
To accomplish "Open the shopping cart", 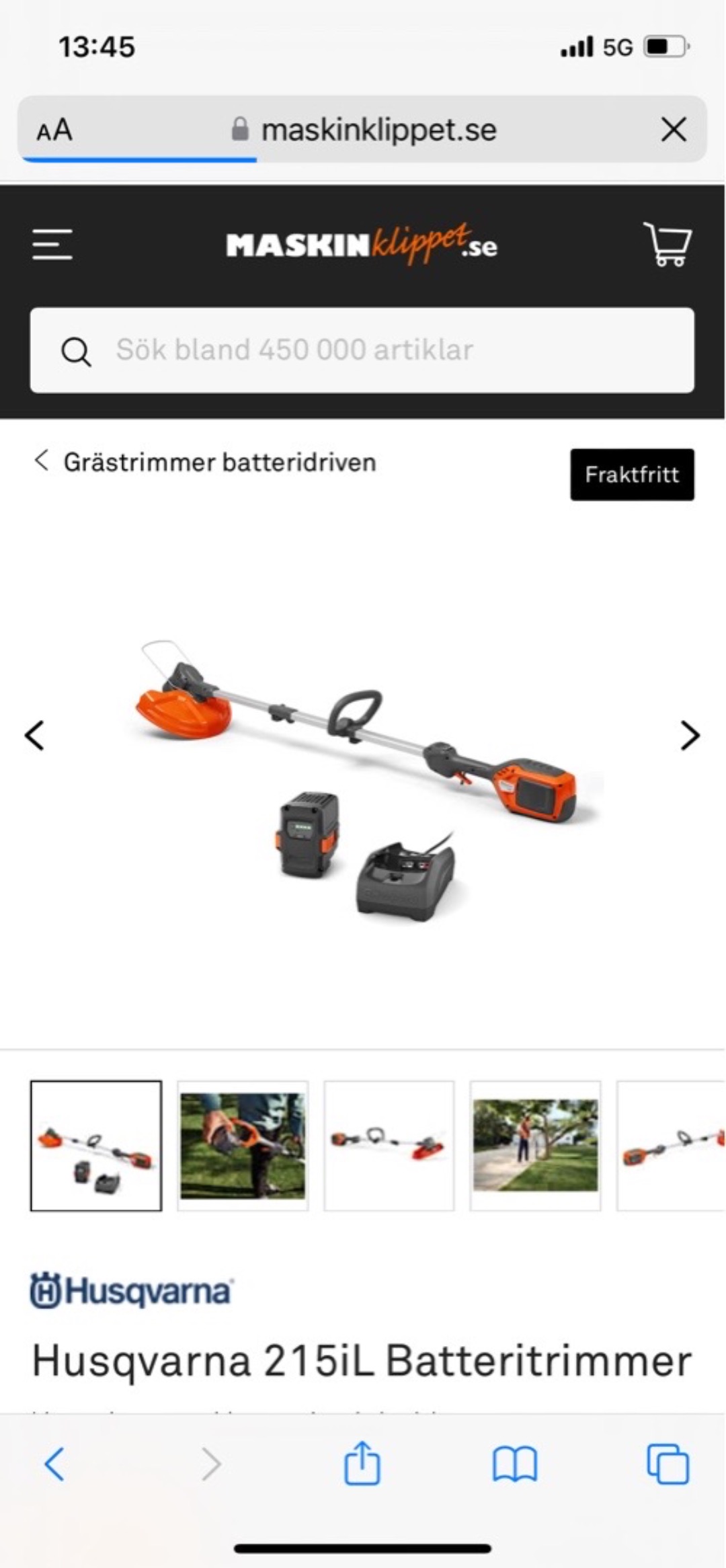I will click(x=668, y=244).
